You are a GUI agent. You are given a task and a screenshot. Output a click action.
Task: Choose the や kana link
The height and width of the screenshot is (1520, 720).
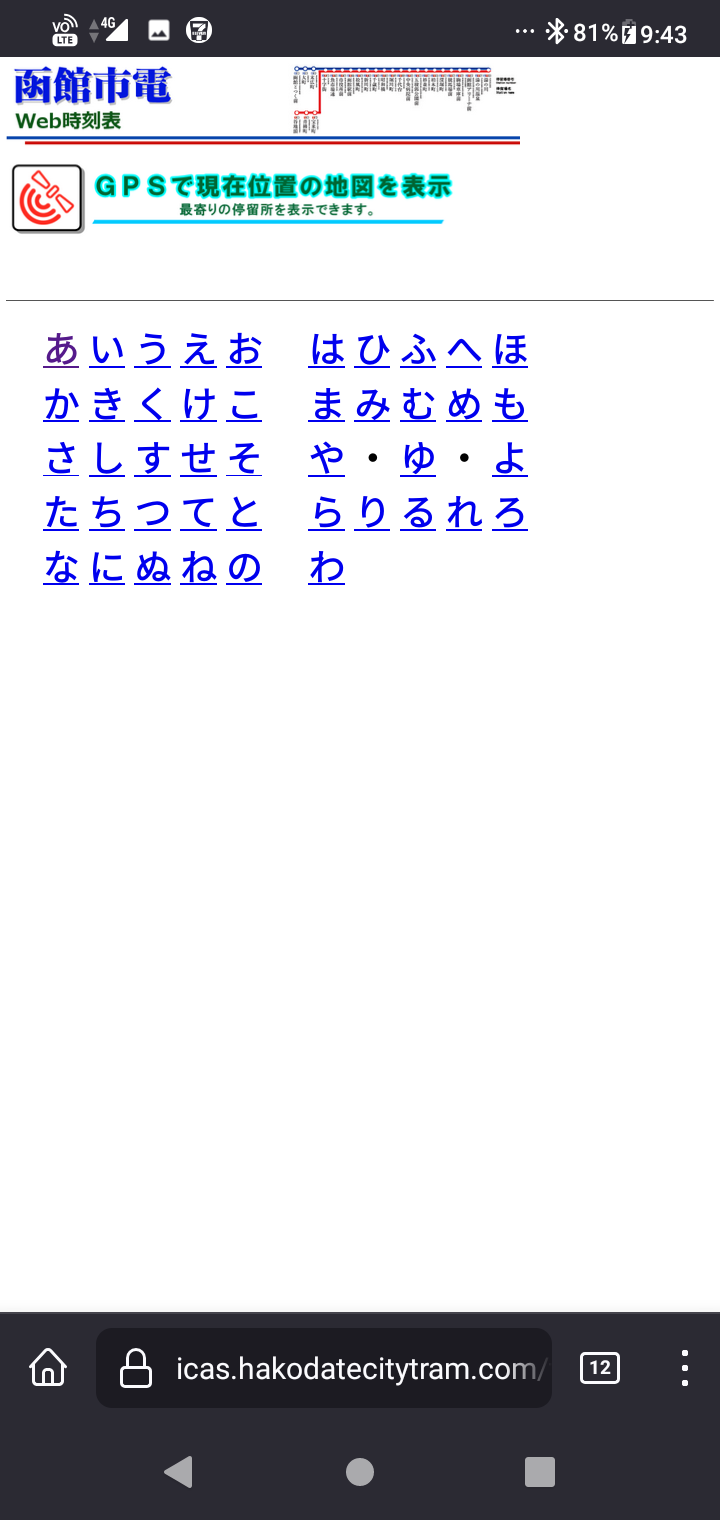click(x=327, y=459)
